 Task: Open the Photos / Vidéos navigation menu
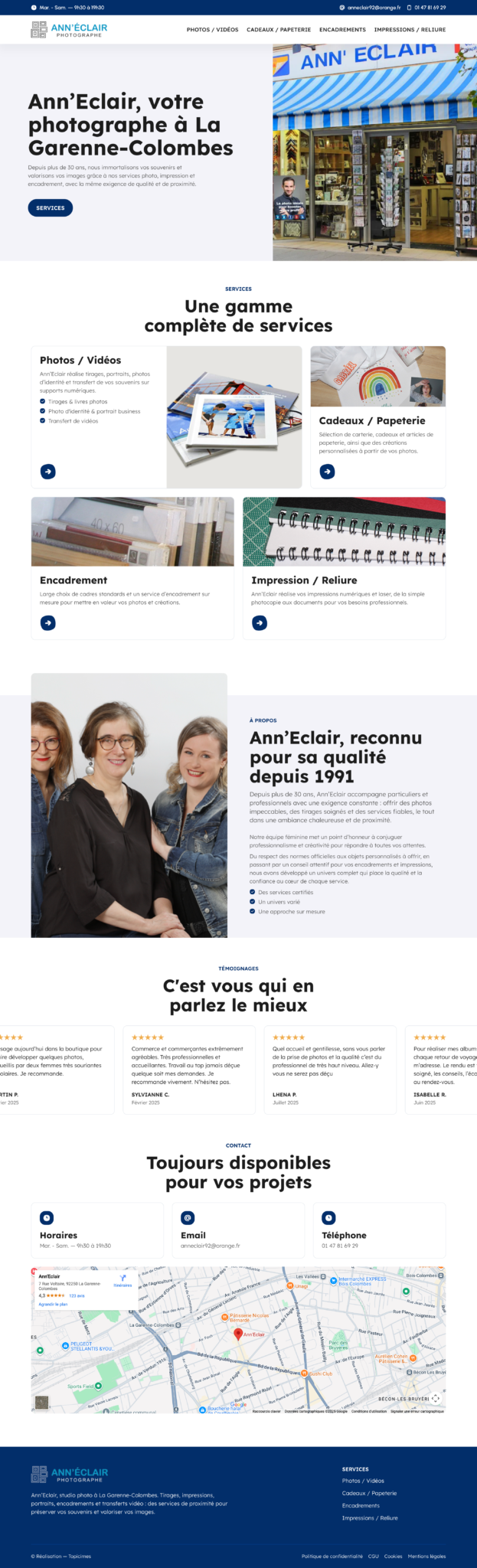212,30
